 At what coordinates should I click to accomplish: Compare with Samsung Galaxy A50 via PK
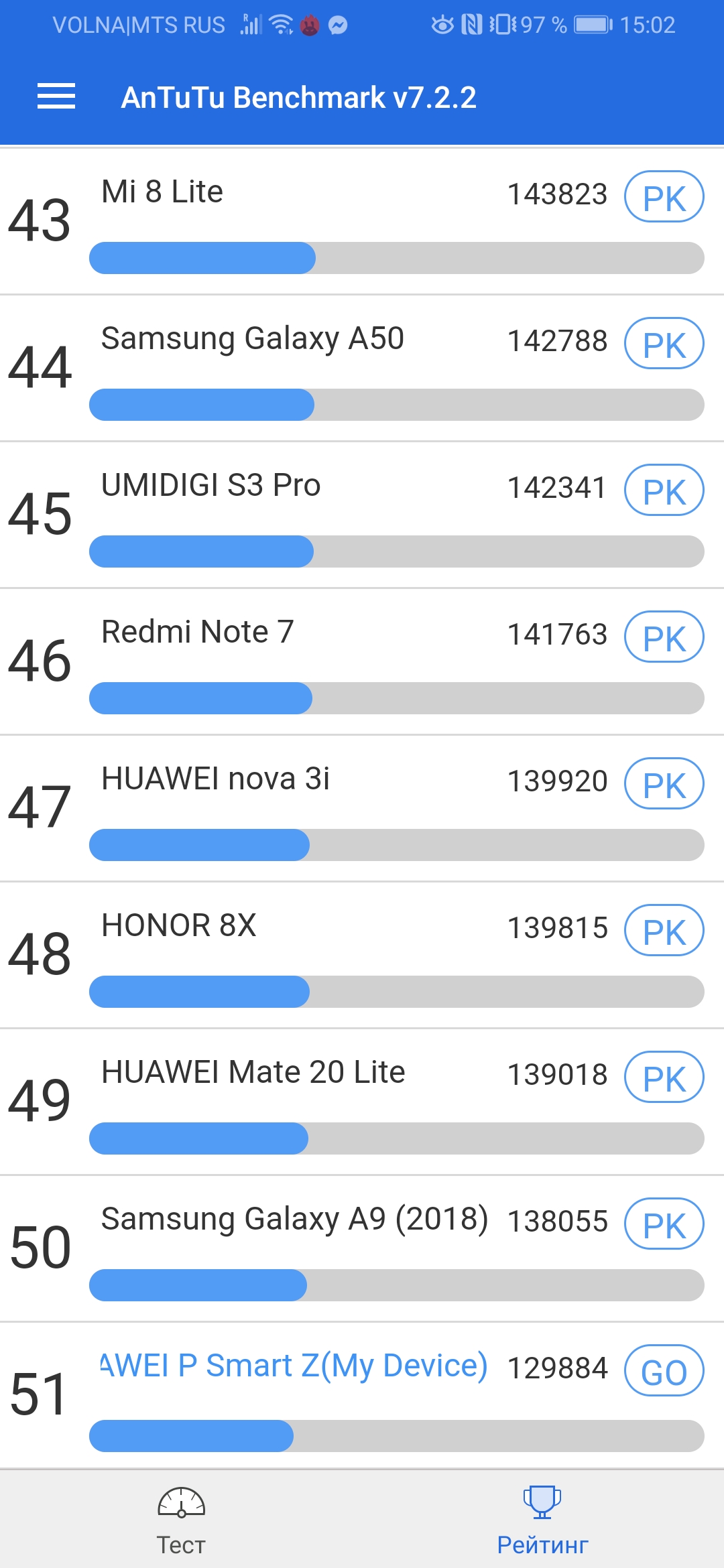point(664,344)
